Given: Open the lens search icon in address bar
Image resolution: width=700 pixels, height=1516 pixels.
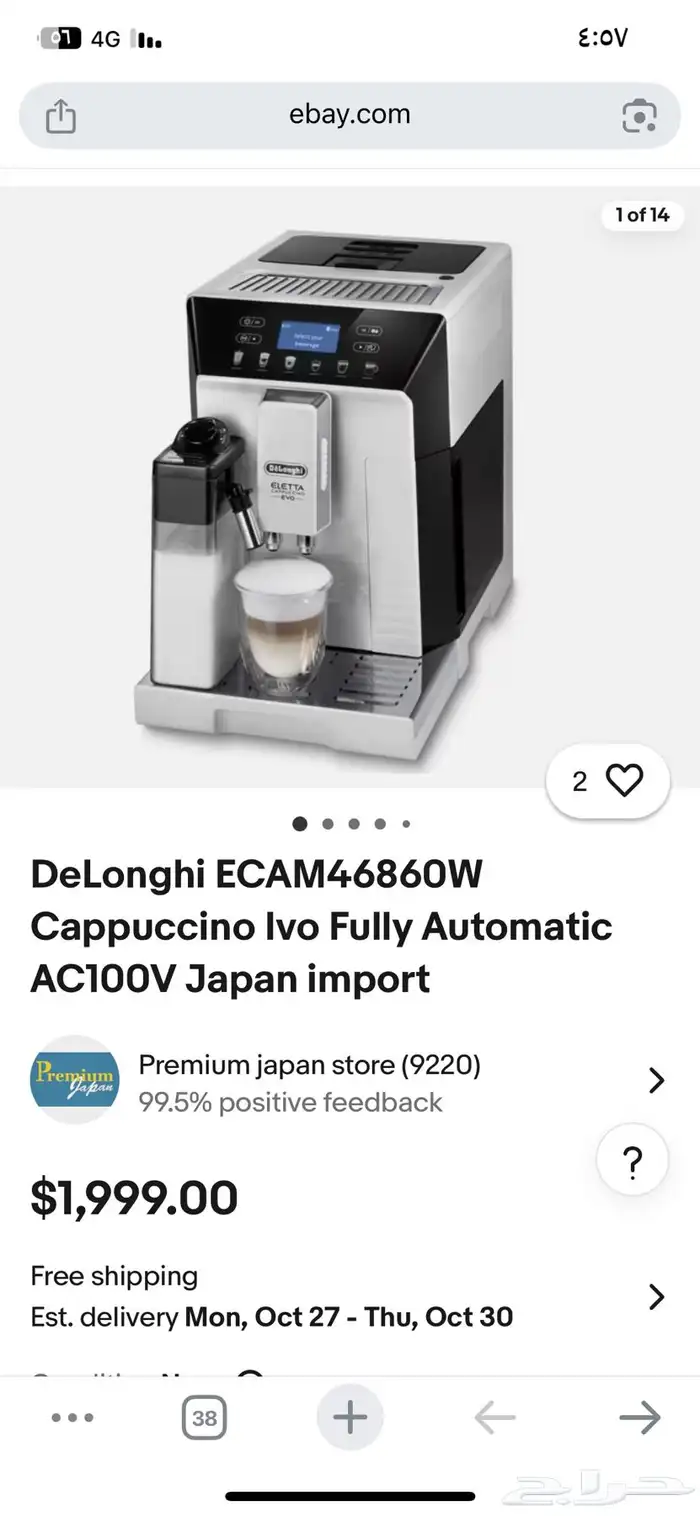Looking at the screenshot, I should pyautogui.click(x=638, y=116).
